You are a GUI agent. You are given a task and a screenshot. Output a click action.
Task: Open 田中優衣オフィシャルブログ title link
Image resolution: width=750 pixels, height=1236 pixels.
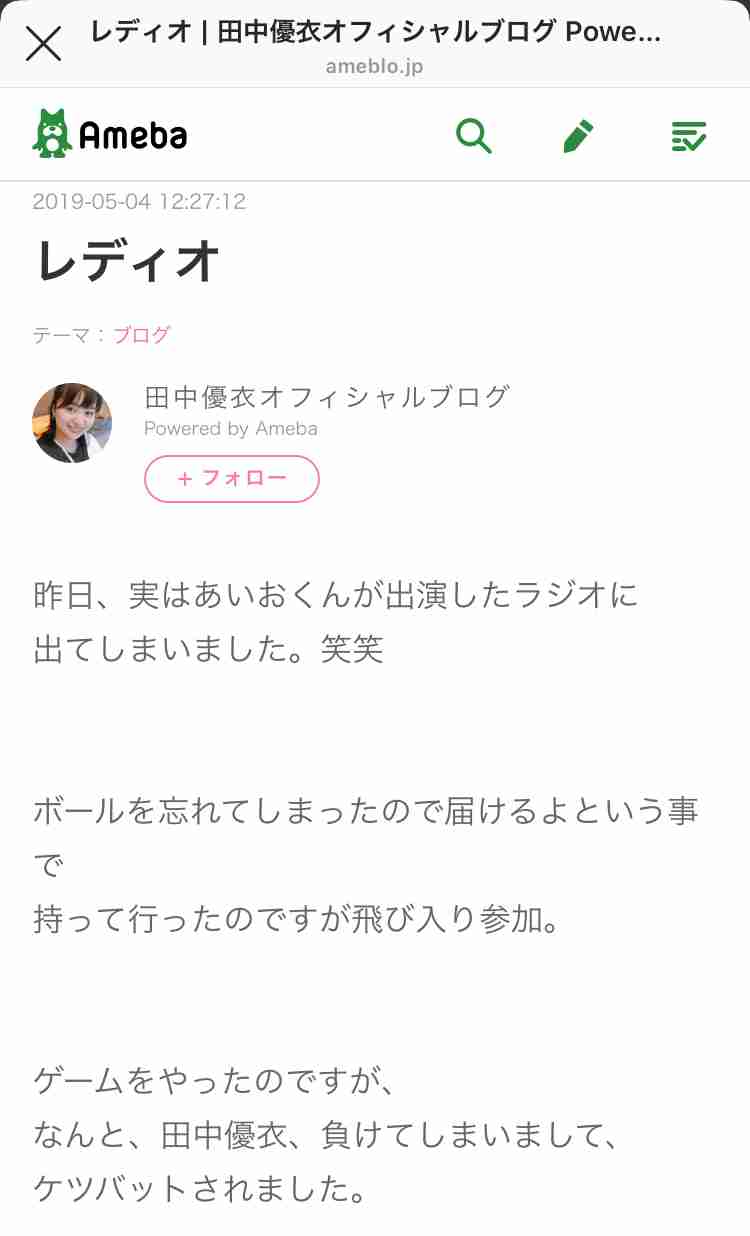327,397
